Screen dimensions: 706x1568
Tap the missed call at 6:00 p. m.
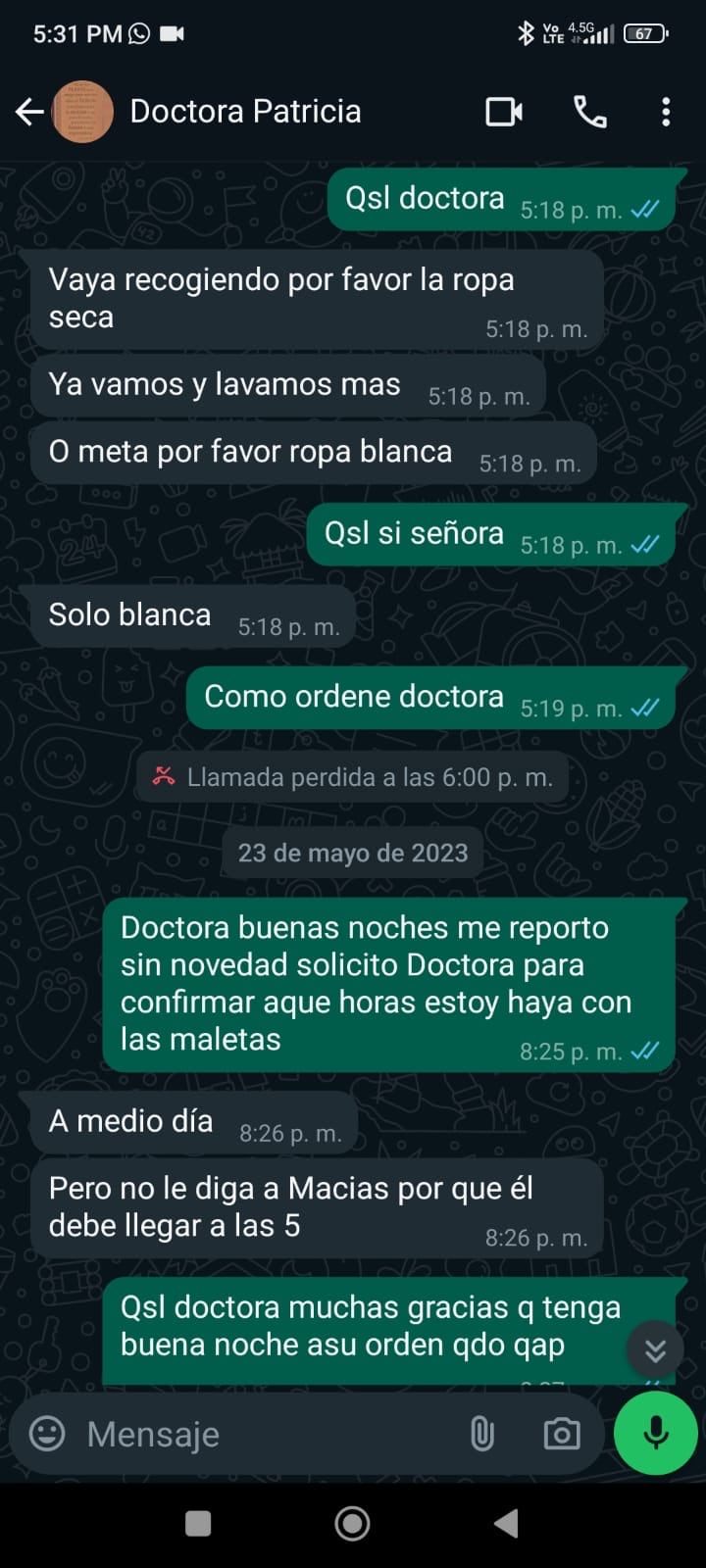tap(353, 777)
